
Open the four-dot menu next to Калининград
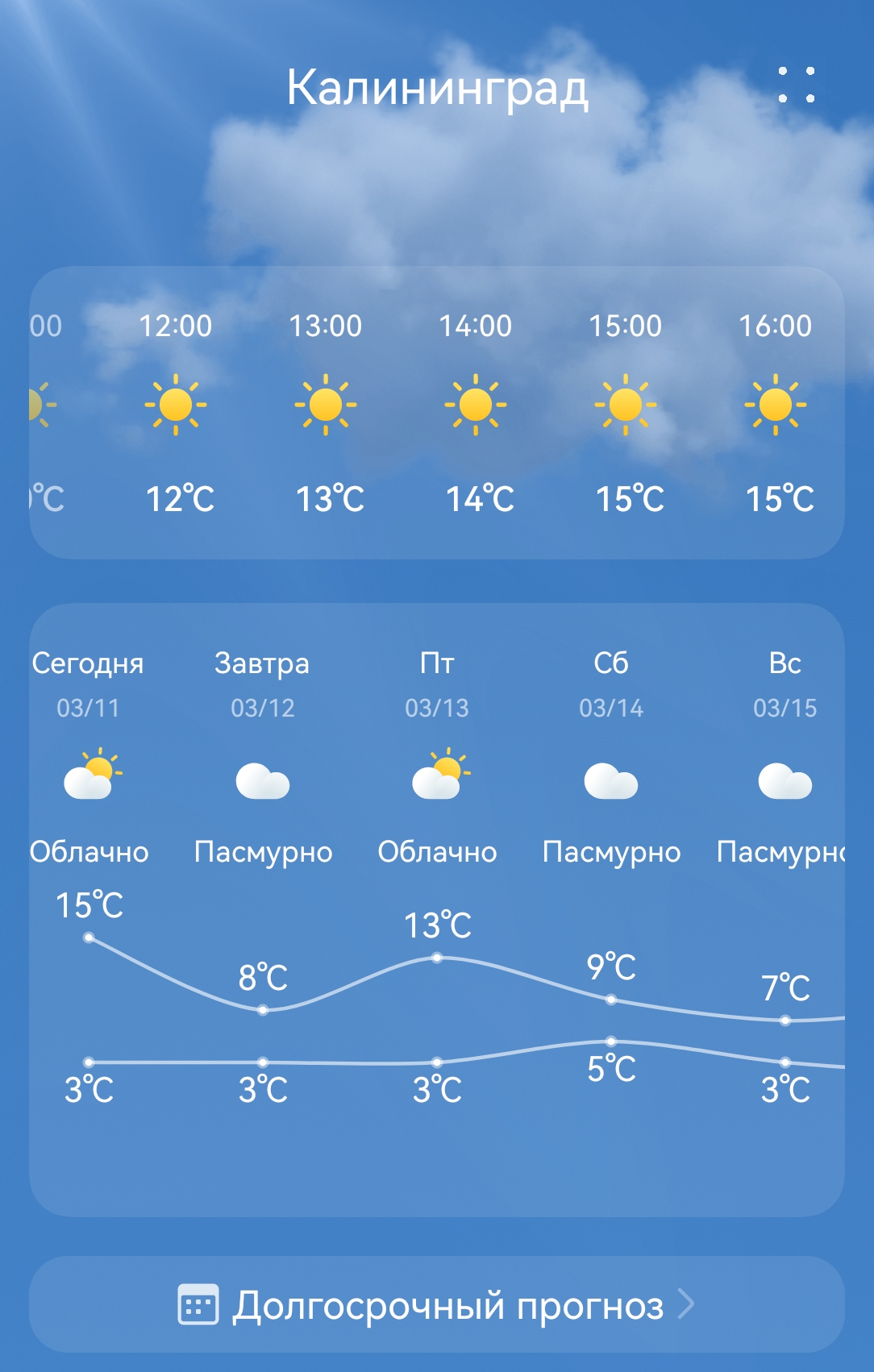796,85
